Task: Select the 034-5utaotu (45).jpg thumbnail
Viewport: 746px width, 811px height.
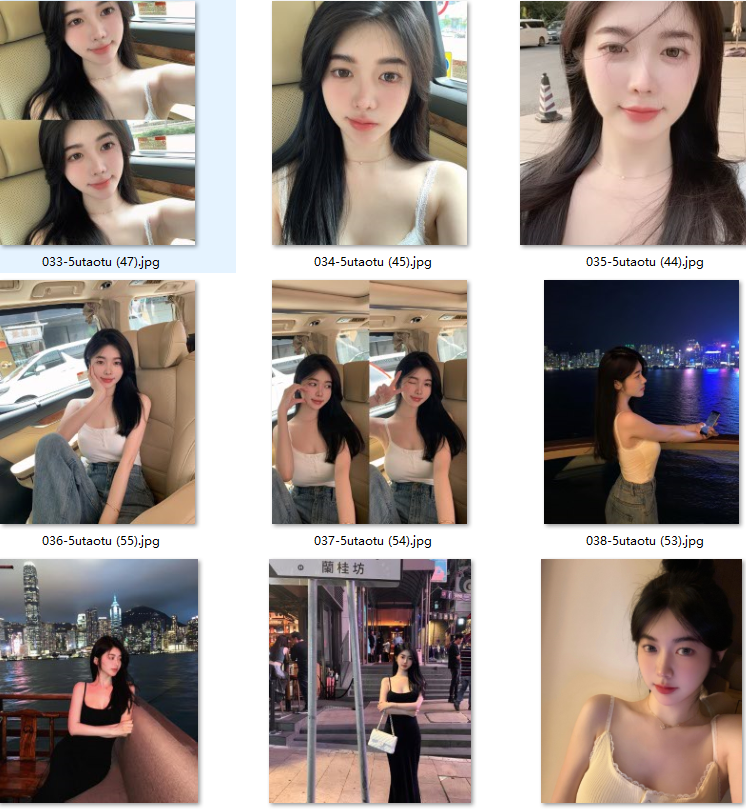Action: click(370, 123)
